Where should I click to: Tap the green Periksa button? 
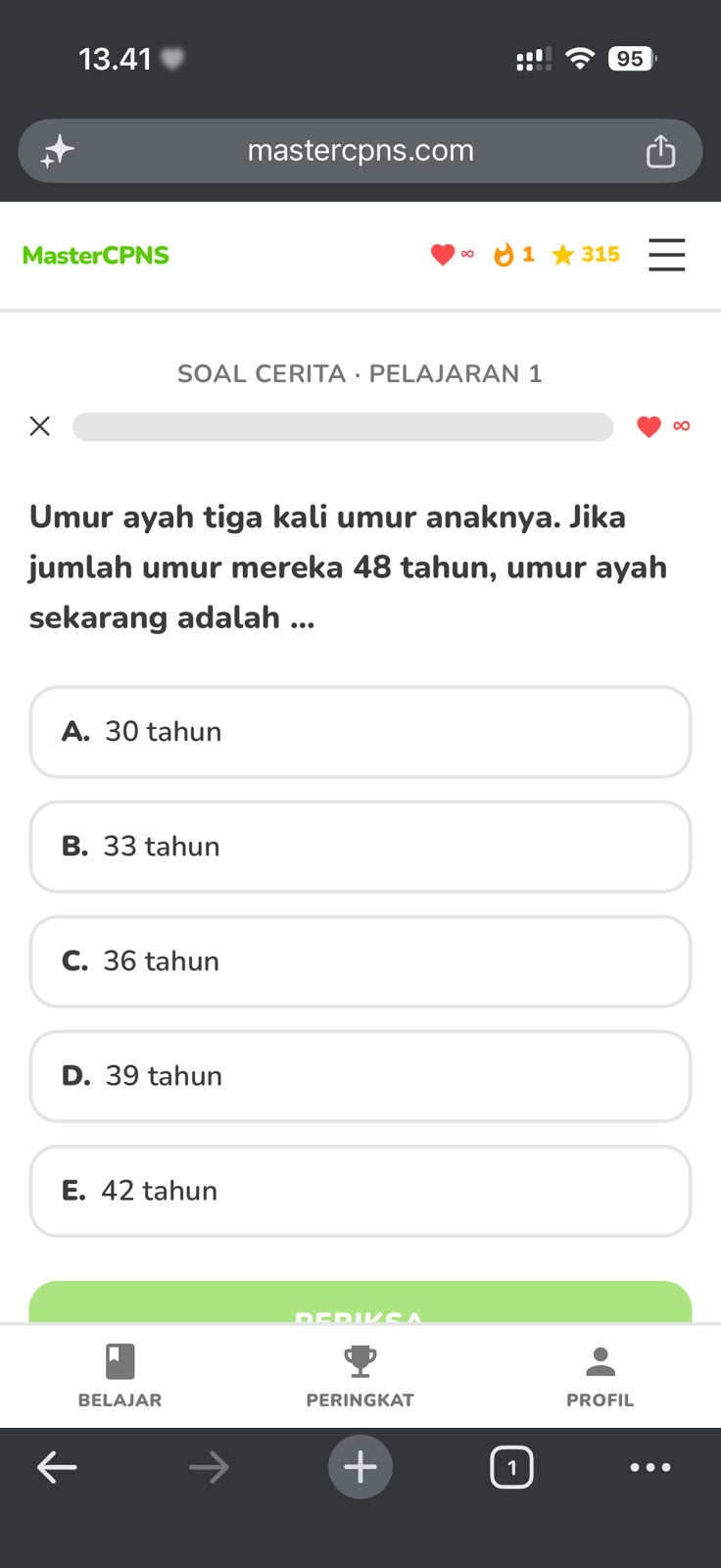coord(360,1302)
